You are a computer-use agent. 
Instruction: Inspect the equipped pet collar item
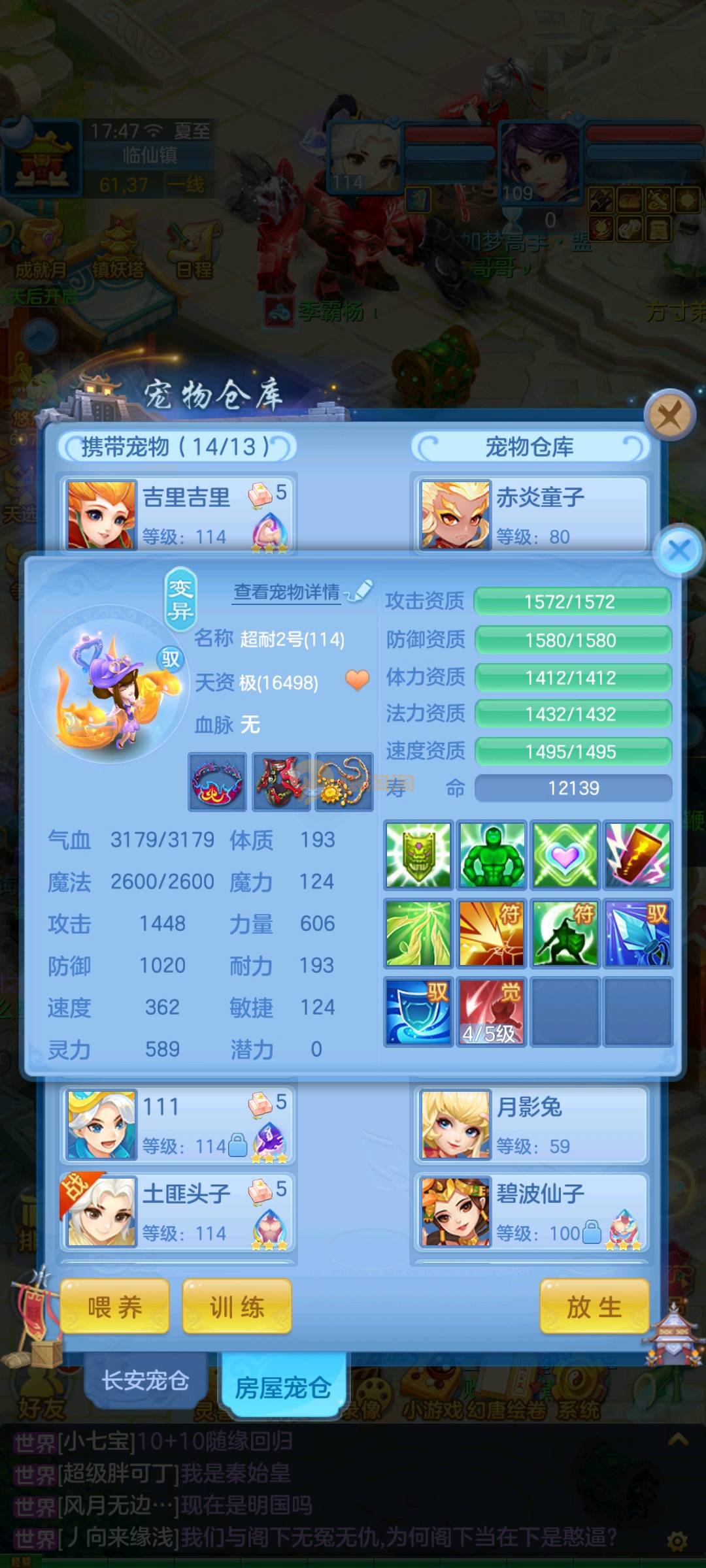pos(218,782)
